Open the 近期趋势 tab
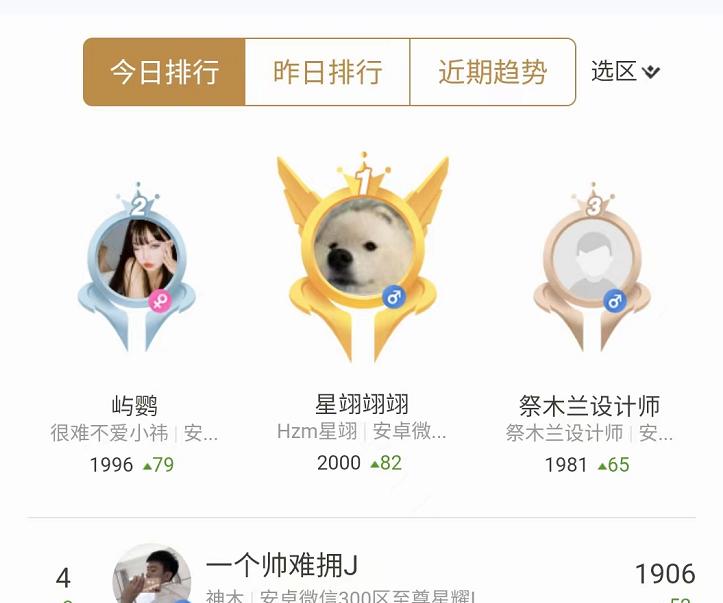 click(492, 72)
